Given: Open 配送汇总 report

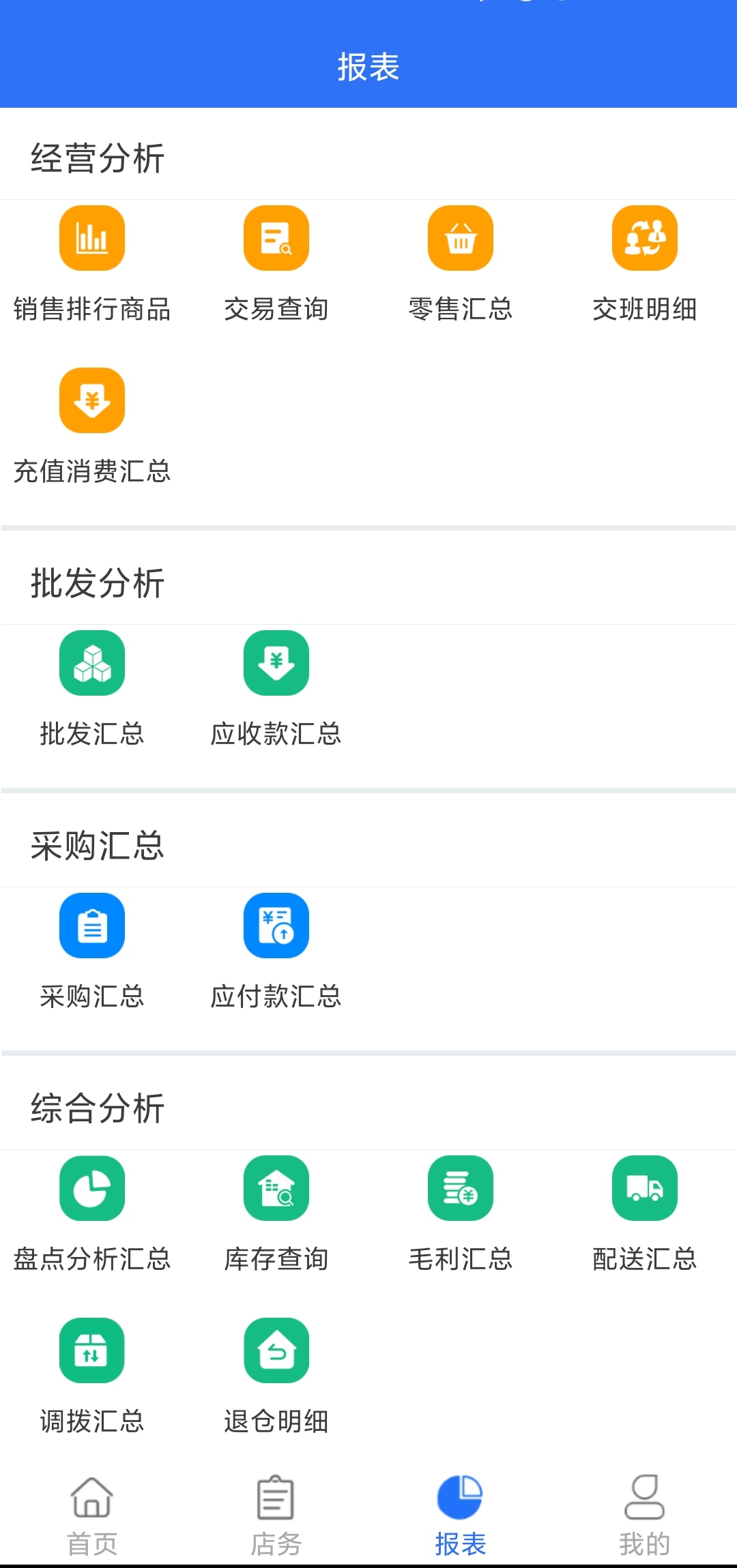Looking at the screenshot, I should [645, 1189].
